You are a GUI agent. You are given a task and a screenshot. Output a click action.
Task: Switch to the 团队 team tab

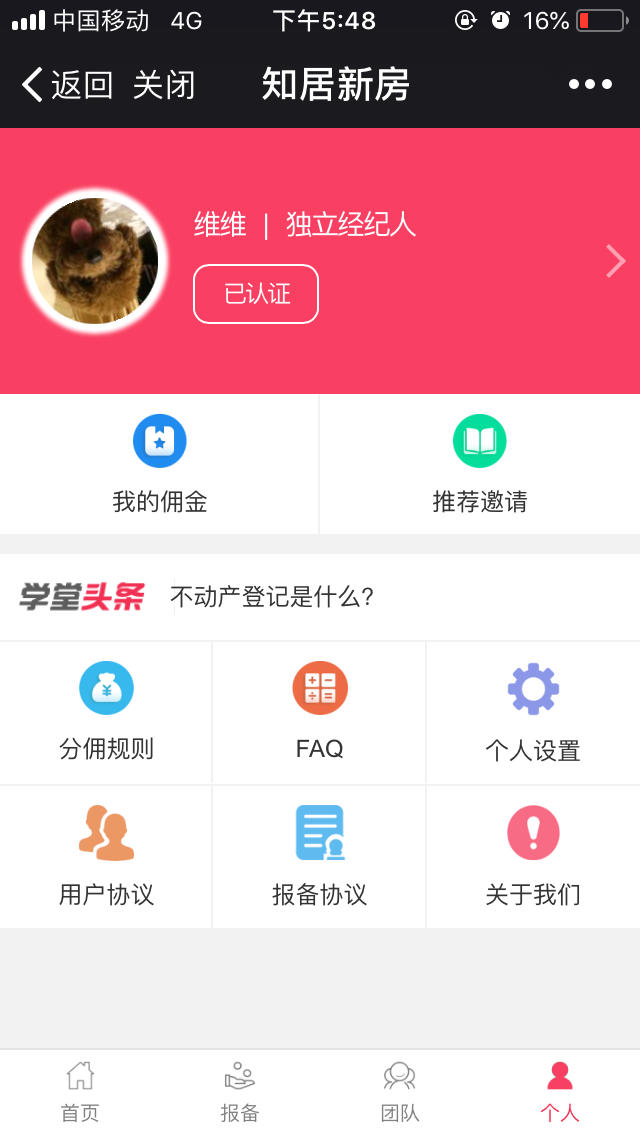pyautogui.click(x=400, y=1092)
